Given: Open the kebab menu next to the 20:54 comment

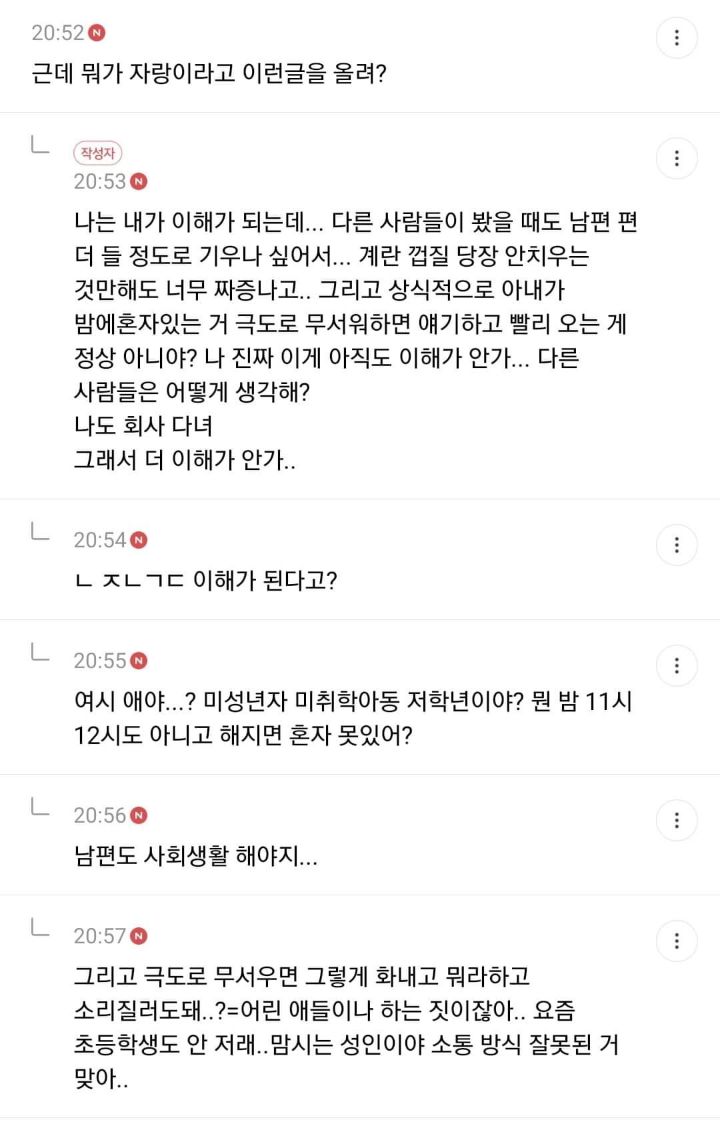Looking at the screenshot, I should coord(677,545).
